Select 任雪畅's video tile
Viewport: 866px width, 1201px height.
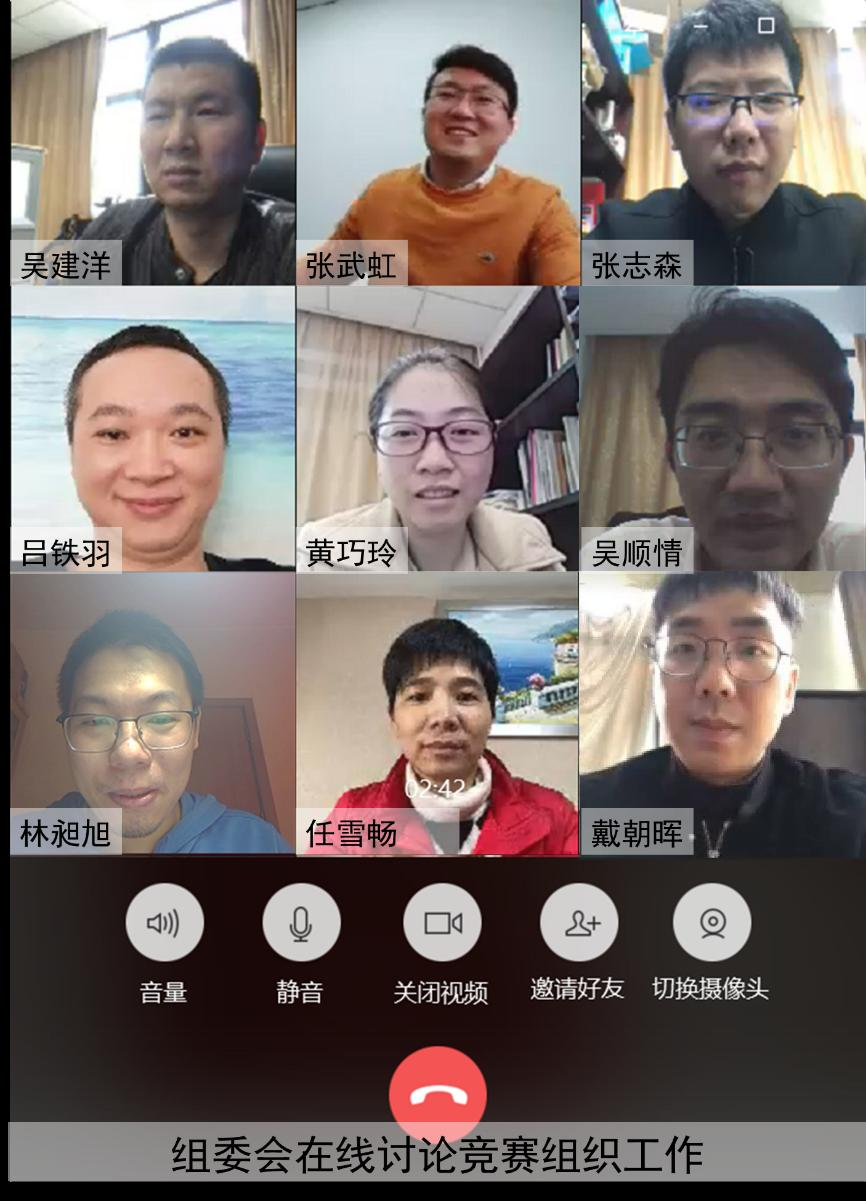tap(438, 712)
